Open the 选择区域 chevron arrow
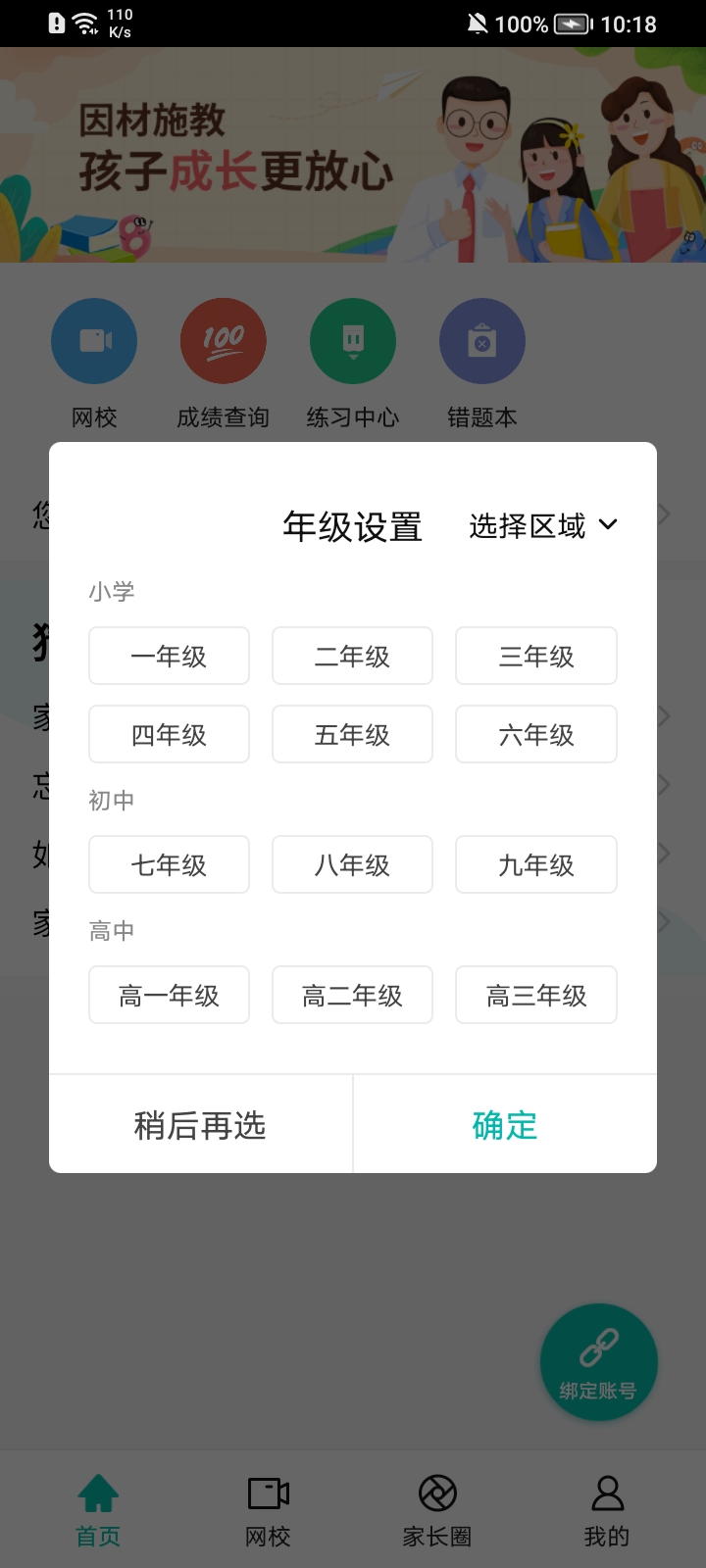Image resolution: width=706 pixels, height=1568 pixels. pos(609,525)
